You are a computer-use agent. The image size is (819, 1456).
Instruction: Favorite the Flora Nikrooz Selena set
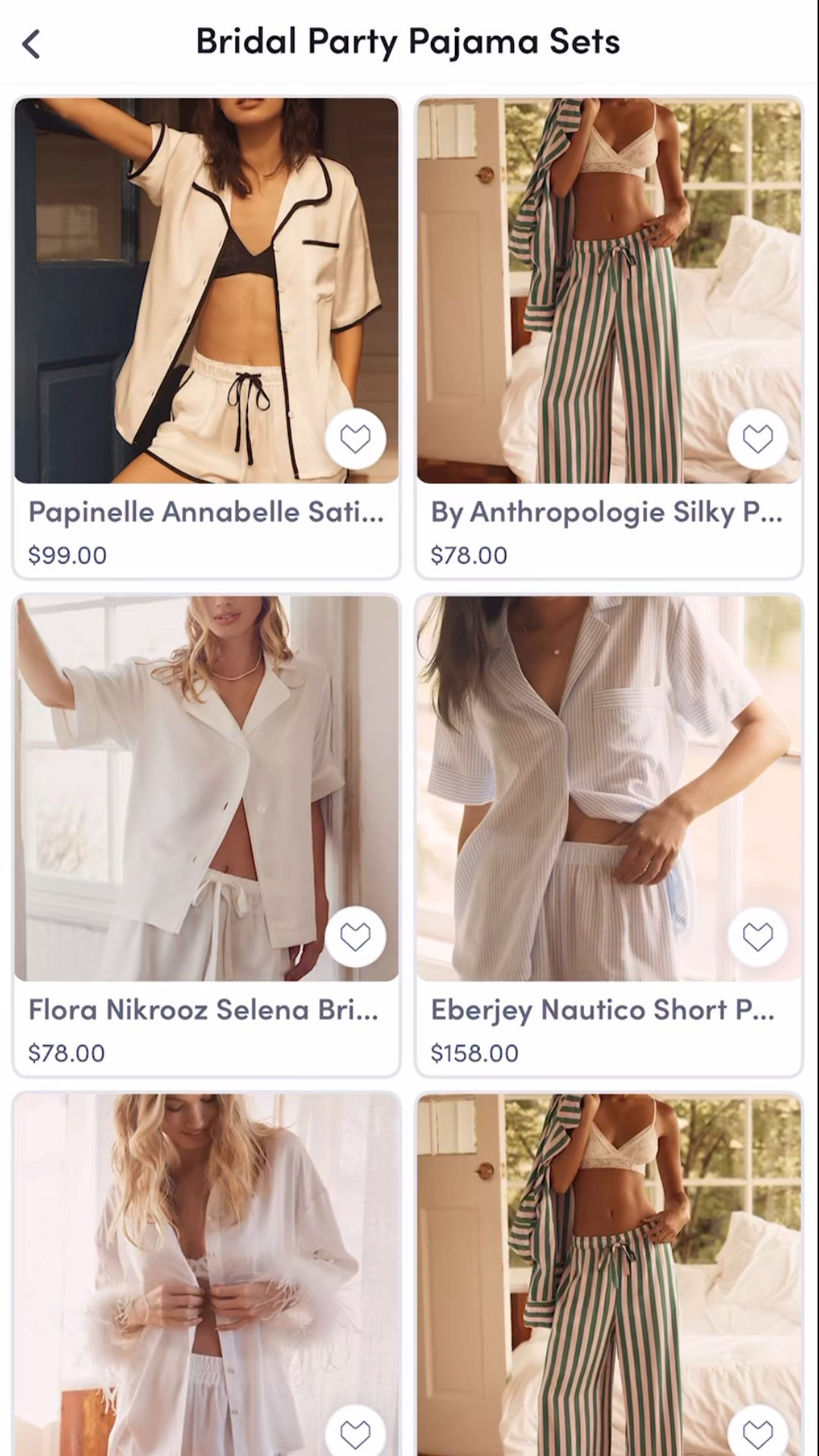click(356, 937)
